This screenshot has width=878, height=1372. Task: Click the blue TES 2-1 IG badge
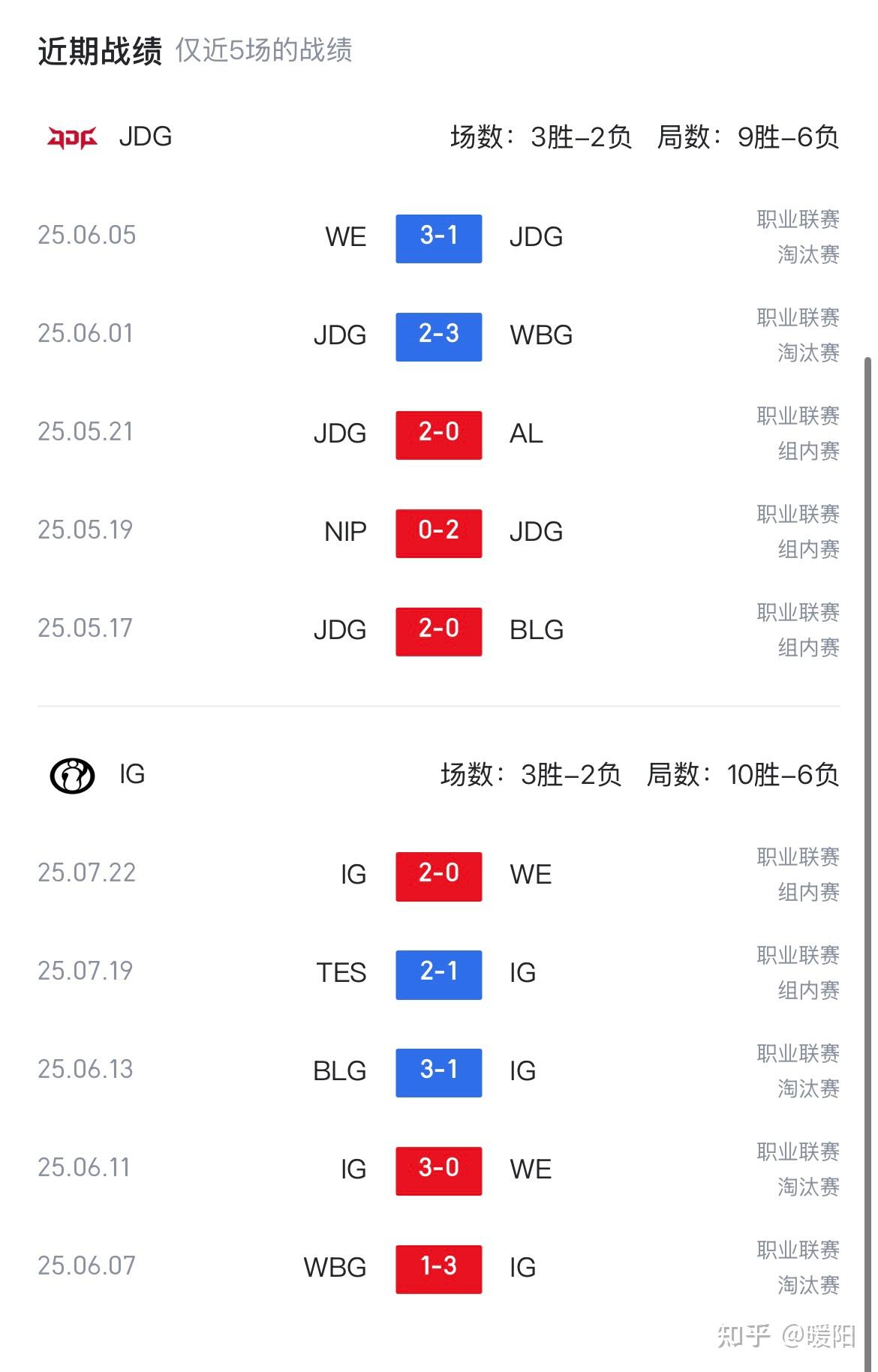pos(438,975)
